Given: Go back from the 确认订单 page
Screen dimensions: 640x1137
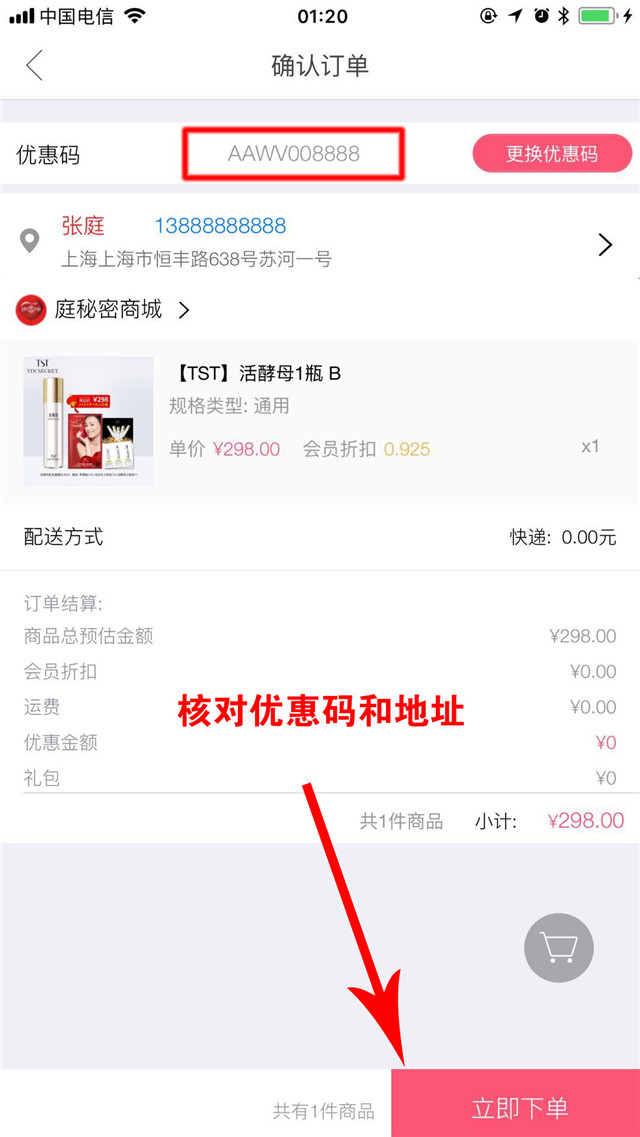Looking at the screenshot, I should [34, 66].
